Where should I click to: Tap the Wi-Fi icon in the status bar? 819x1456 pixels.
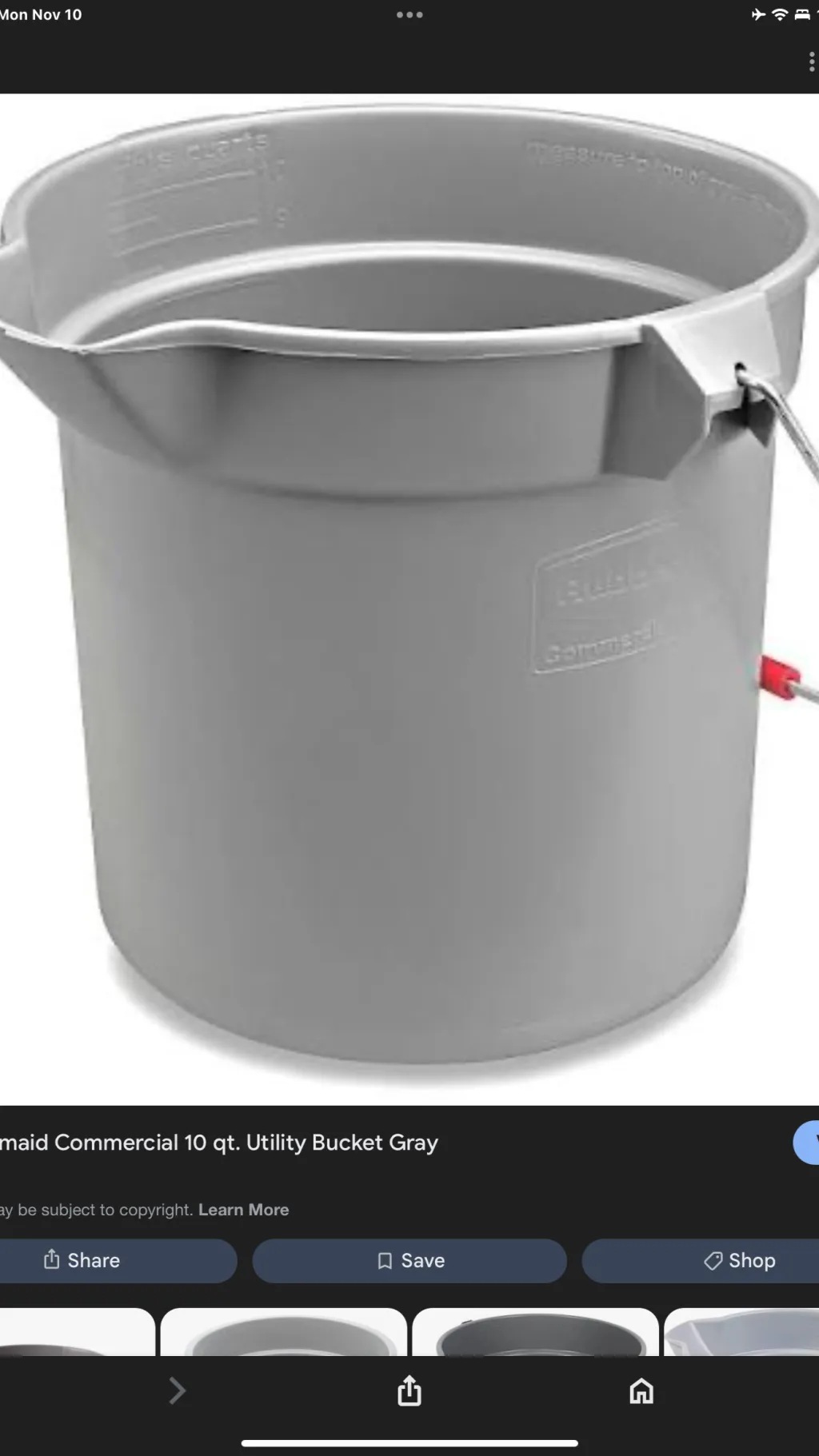pos(781,14)
